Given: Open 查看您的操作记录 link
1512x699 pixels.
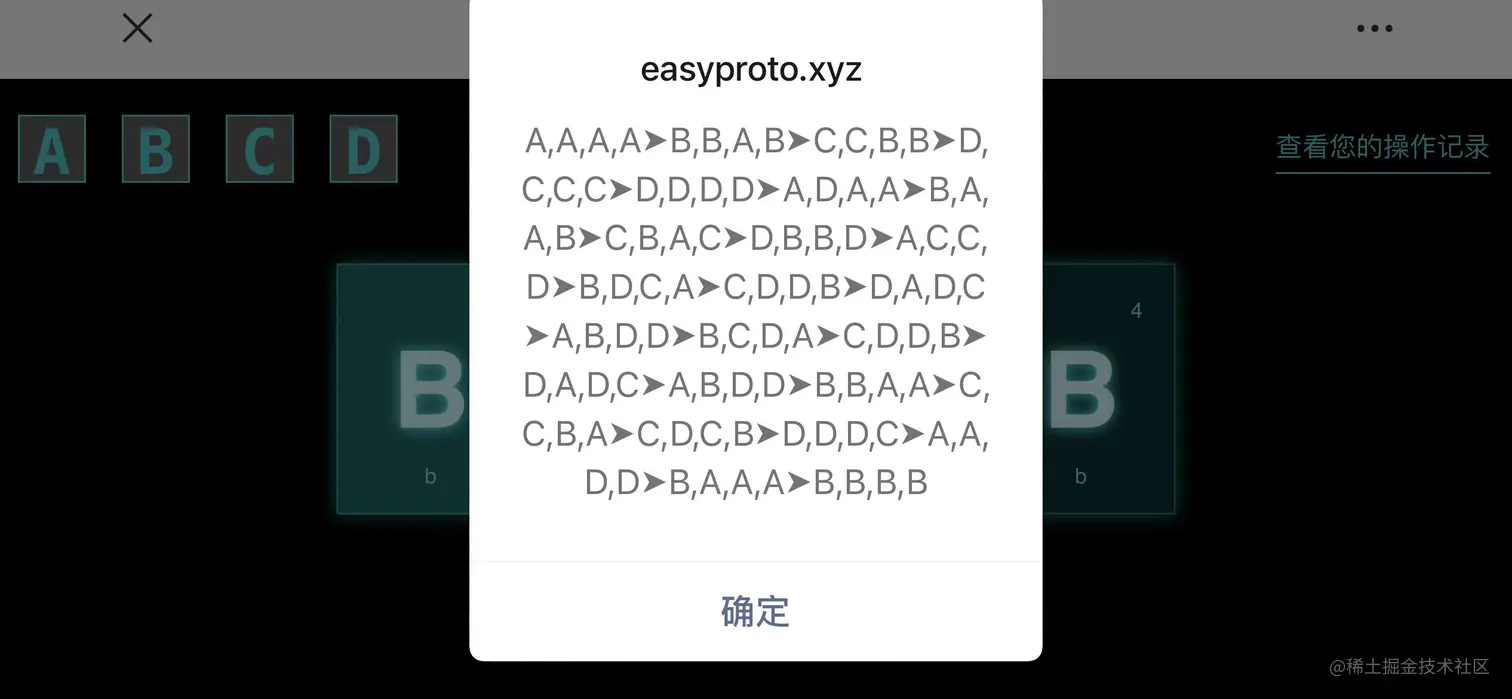Looking at the screenshot, I should point(1382,147).
